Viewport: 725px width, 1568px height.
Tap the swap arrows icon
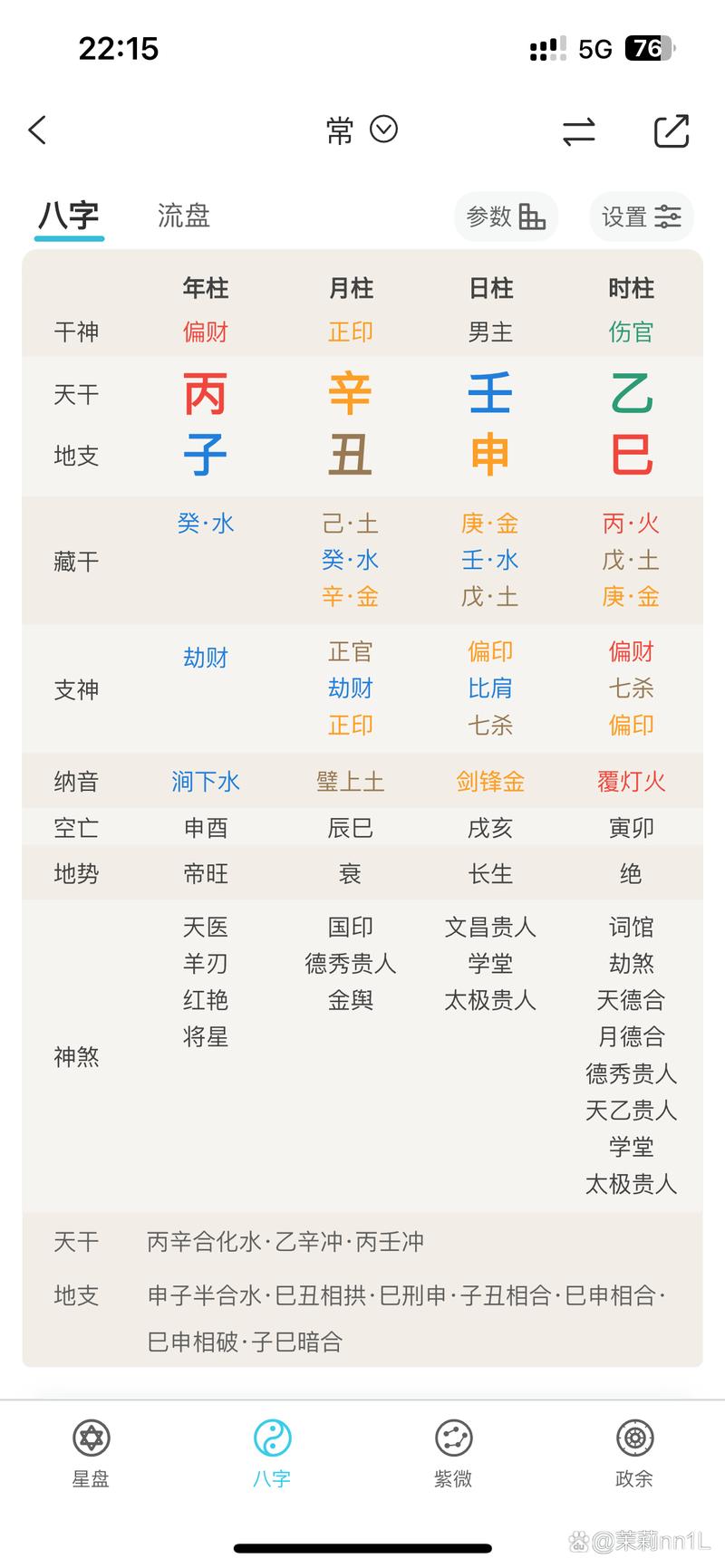pos(578,132)
